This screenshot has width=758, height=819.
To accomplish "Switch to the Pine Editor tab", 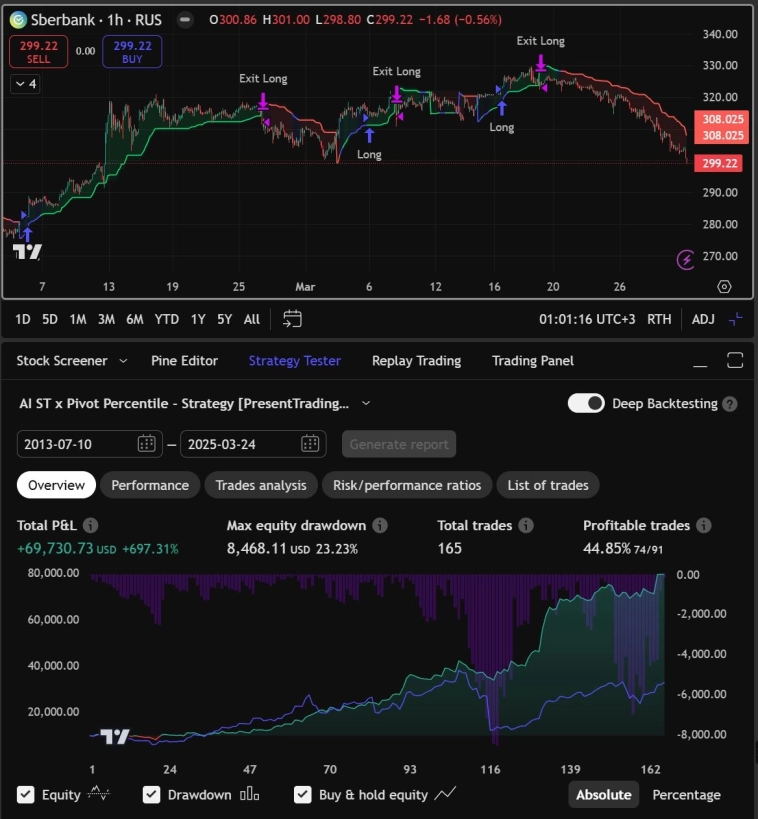I will [x=184, y=360].
